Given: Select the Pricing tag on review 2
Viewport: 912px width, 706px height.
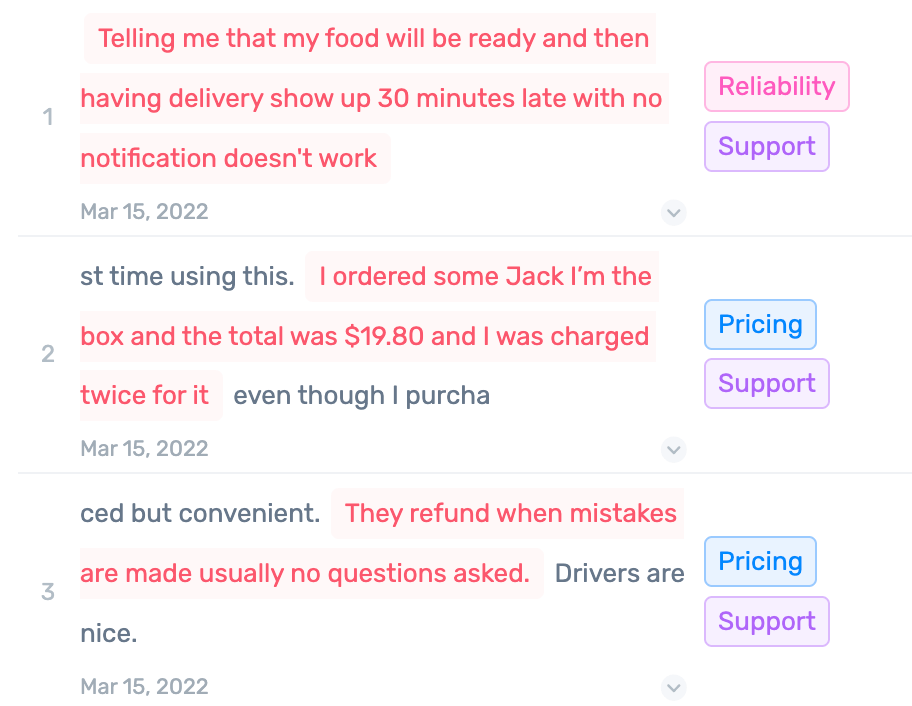Looking at the screenshot, I should pyautogui.click(x=760, y=325).
